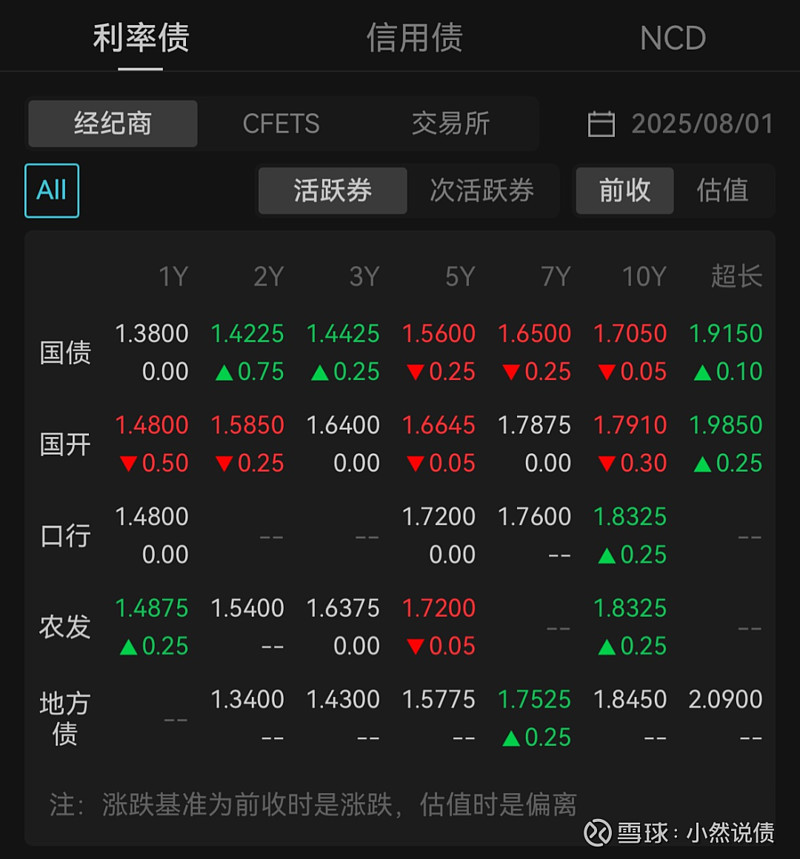Viewport: 800px width, 859px height.
Task: Click the 超长 column header
Action: 737,277
